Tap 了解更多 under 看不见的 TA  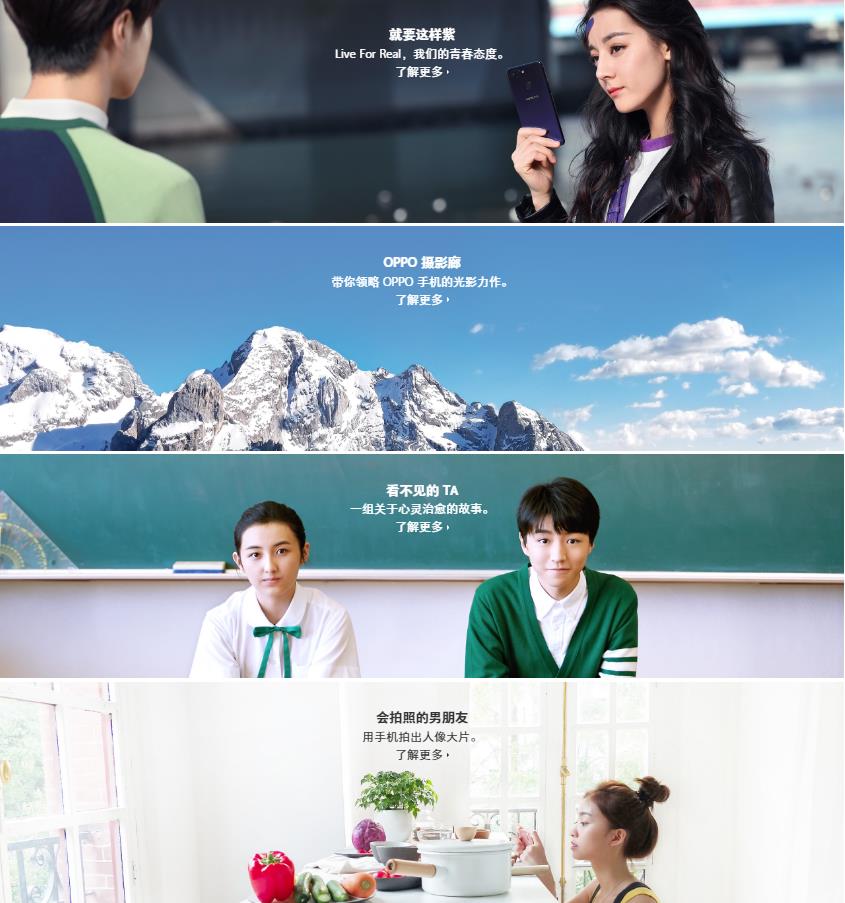pos(421,527)
